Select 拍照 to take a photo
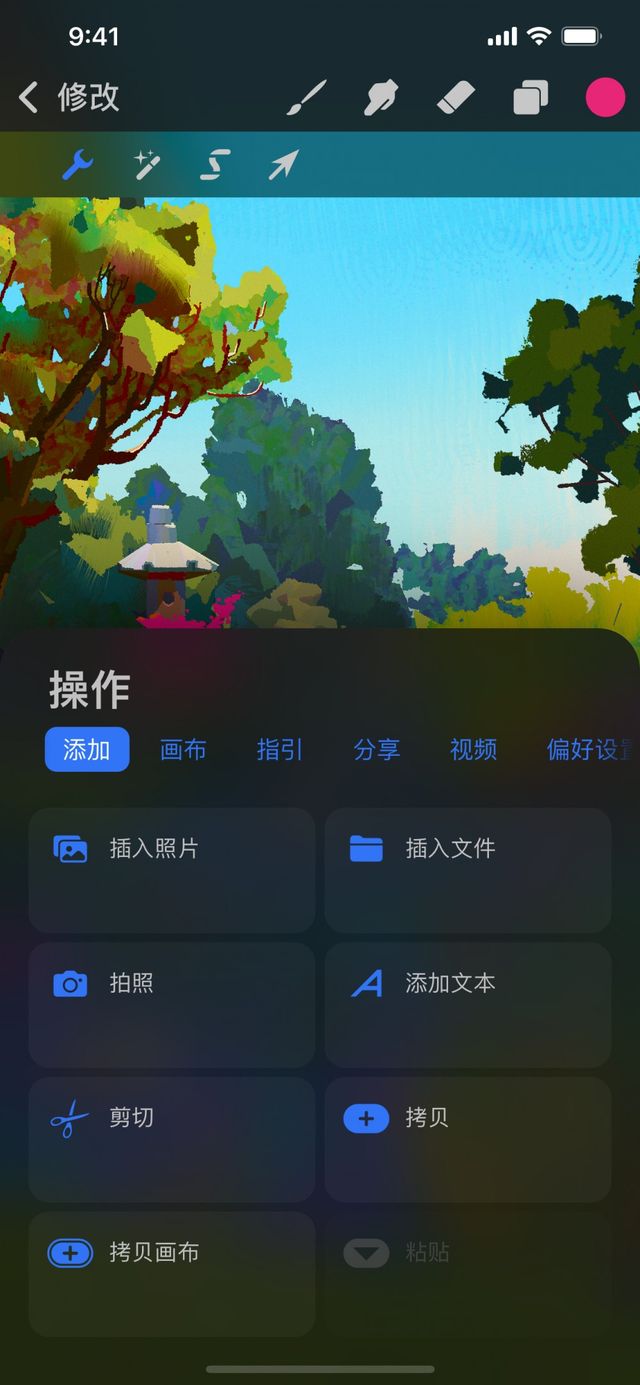Viewport: 640px width, 1385px height. (171, 1004)
